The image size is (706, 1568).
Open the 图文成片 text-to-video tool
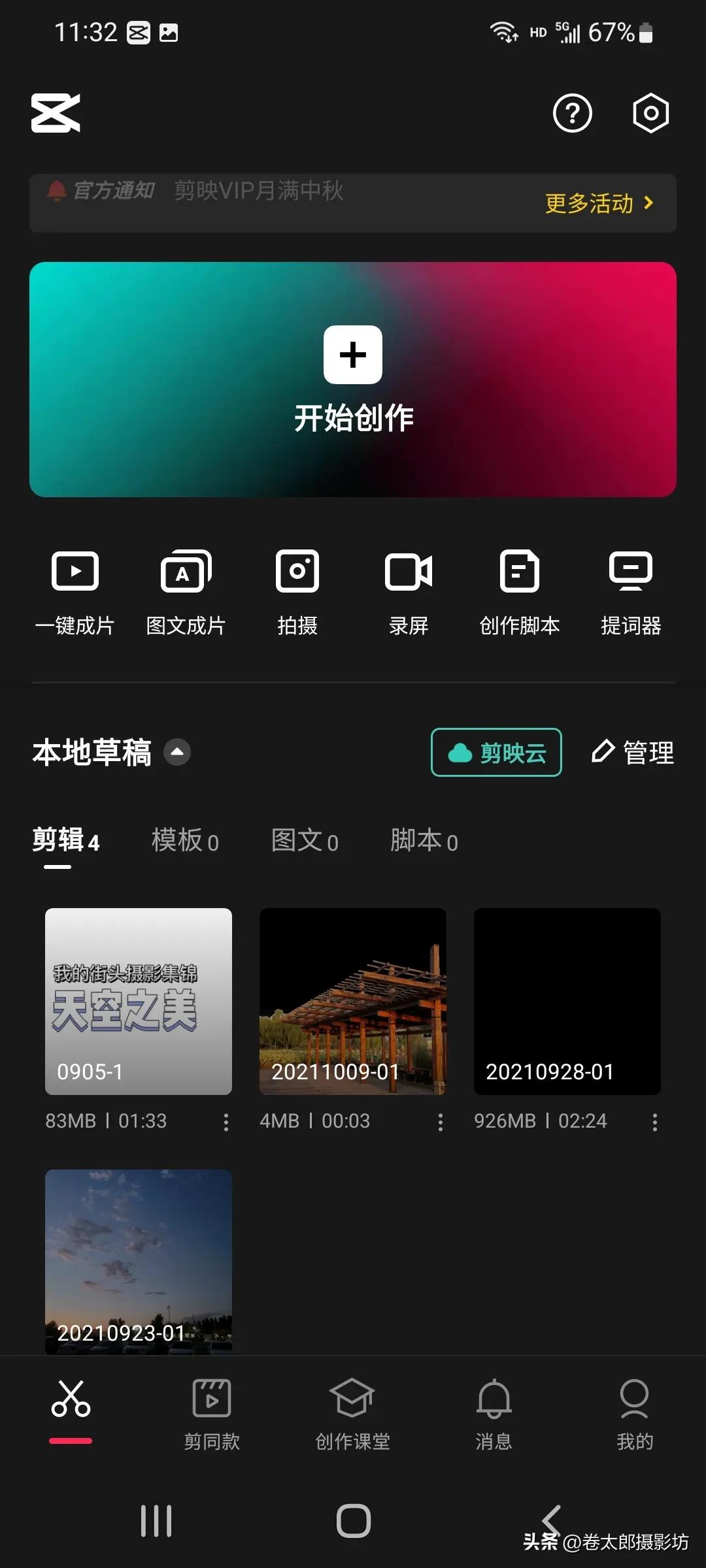(x=185, y=591)
